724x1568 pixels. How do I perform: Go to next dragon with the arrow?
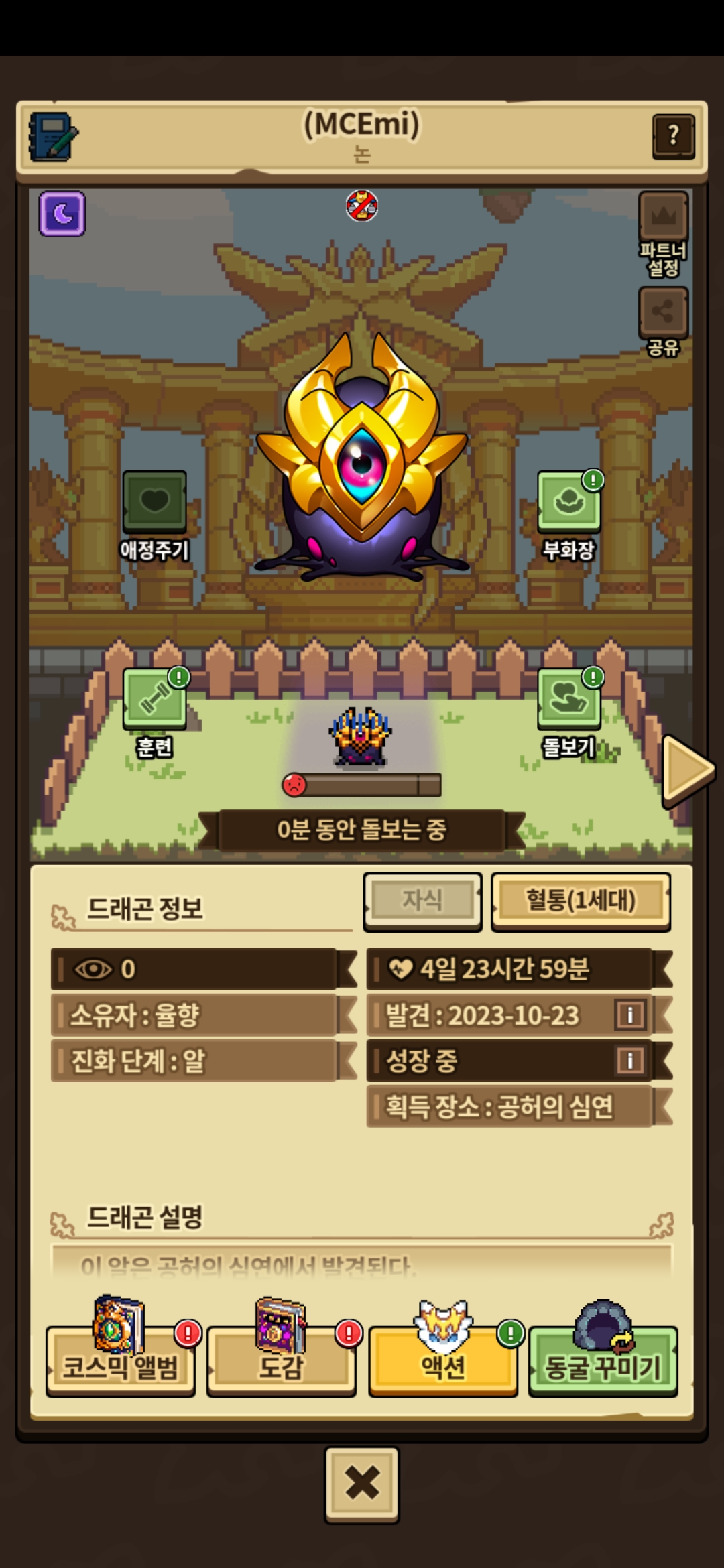click(686, 769)
